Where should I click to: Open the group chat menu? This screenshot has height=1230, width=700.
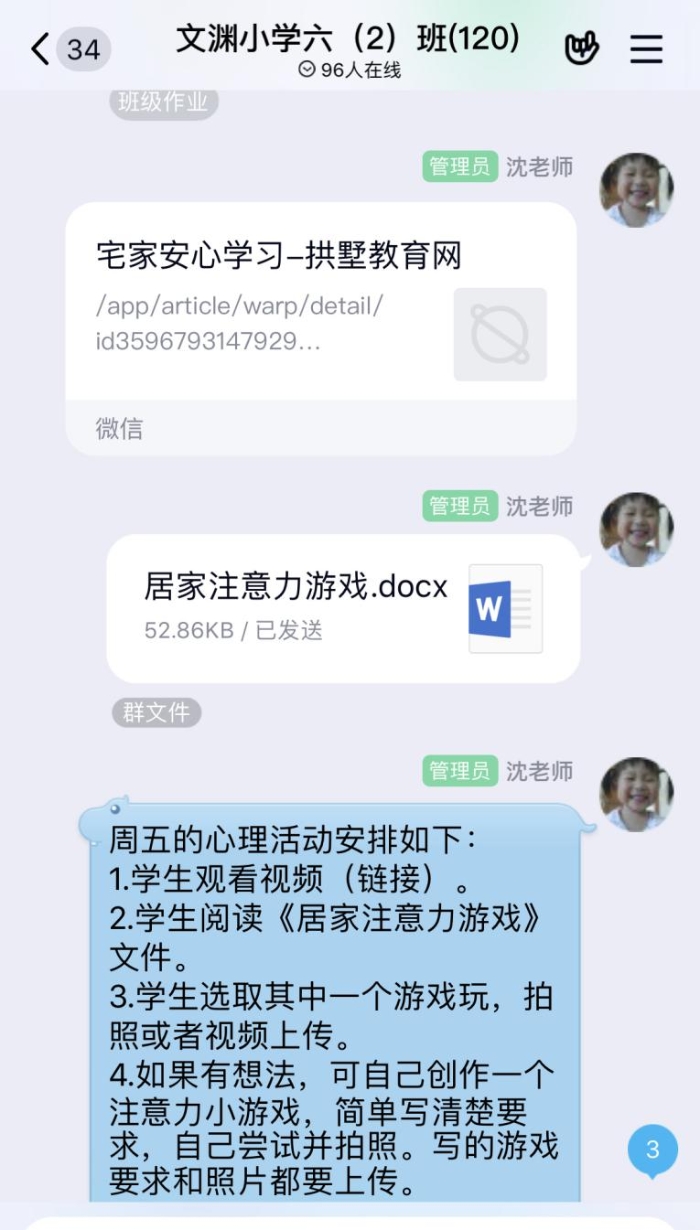646,49
